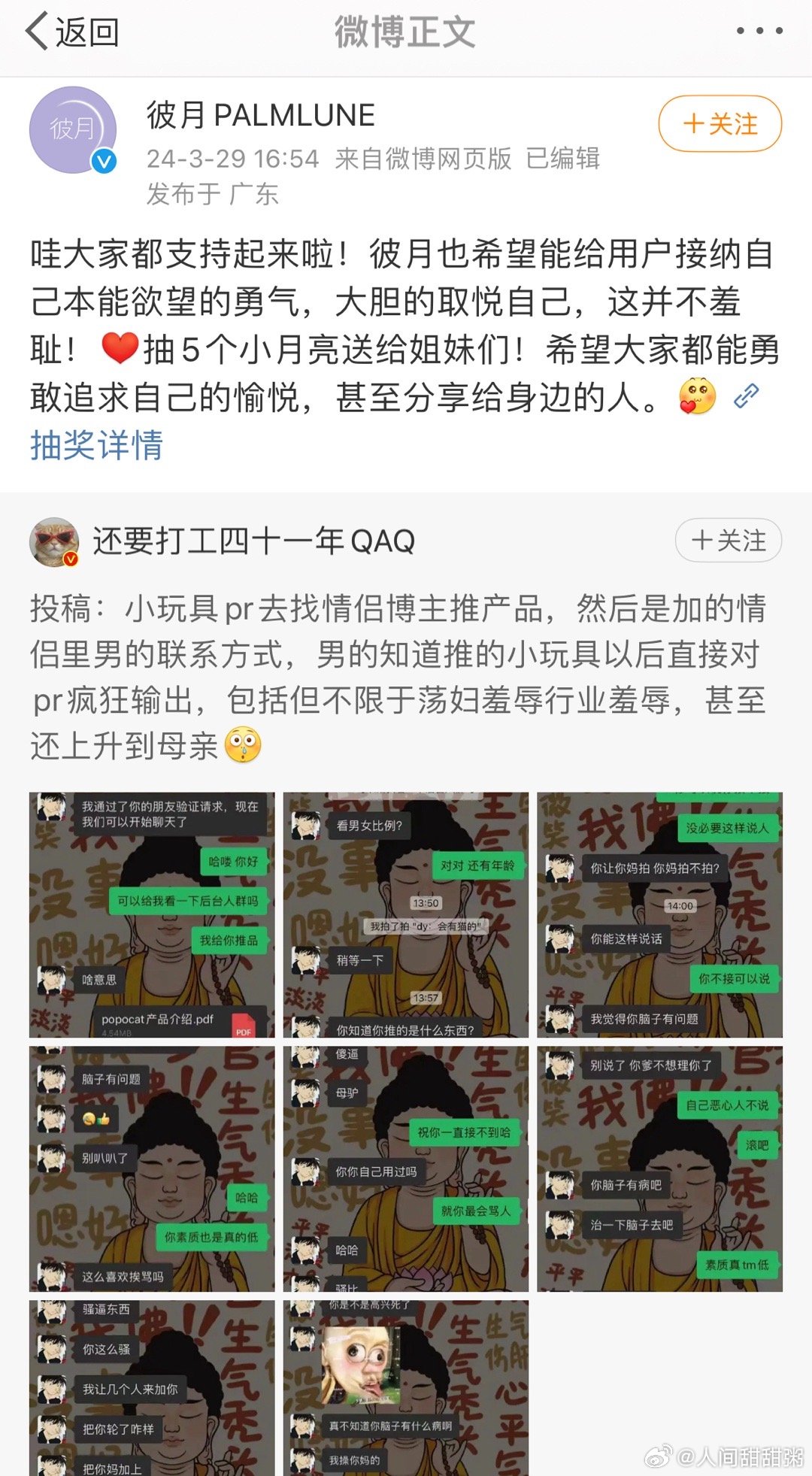This screenshot has height=1476, width=812.
Task: Open 彼月 PALMLUNE profile avatar
Action: click(73, 130)
